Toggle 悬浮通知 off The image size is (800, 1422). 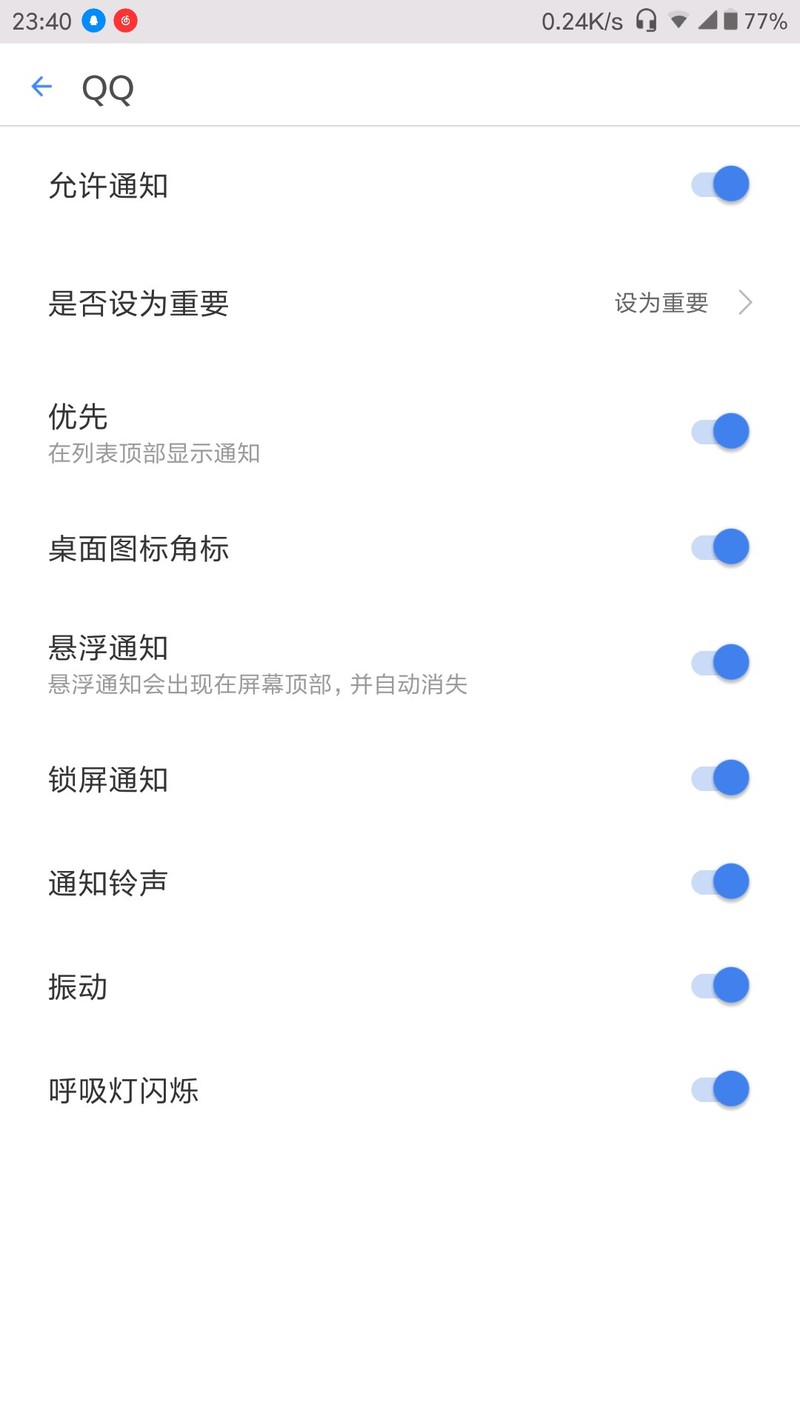coord(720,662)
